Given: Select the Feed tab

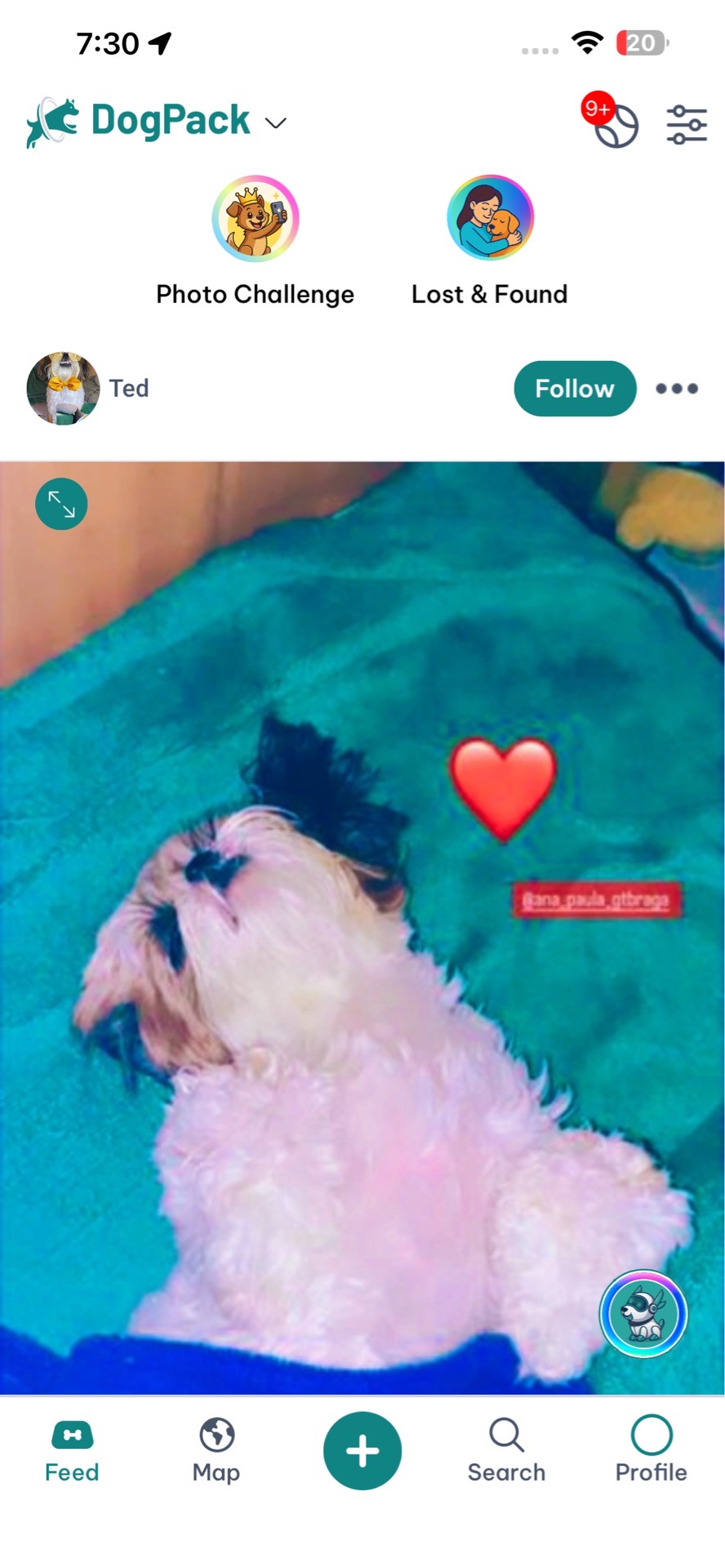Looking at the screenshot, I should tap(72, 1450).
